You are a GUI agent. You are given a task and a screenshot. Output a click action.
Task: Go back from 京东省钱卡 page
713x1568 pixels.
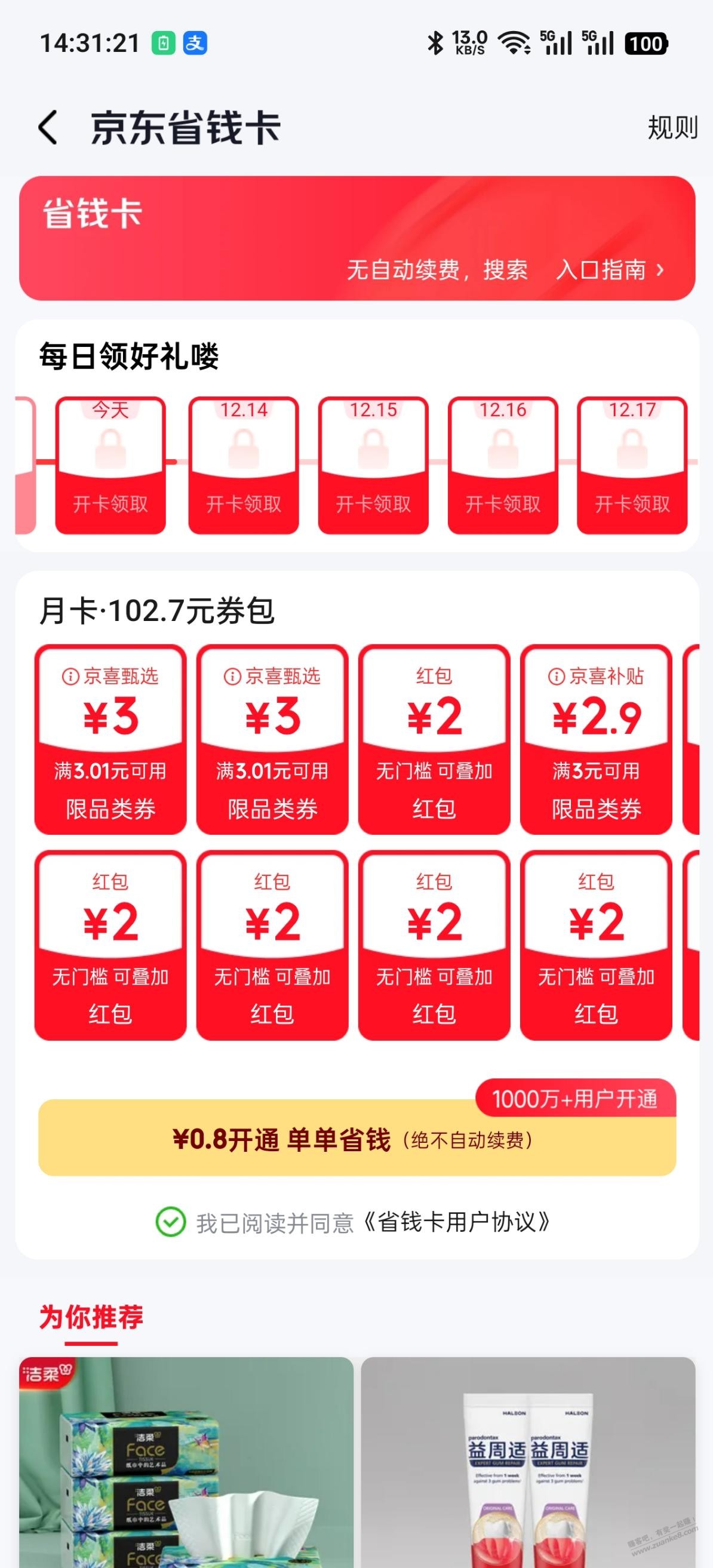(48, 128)
